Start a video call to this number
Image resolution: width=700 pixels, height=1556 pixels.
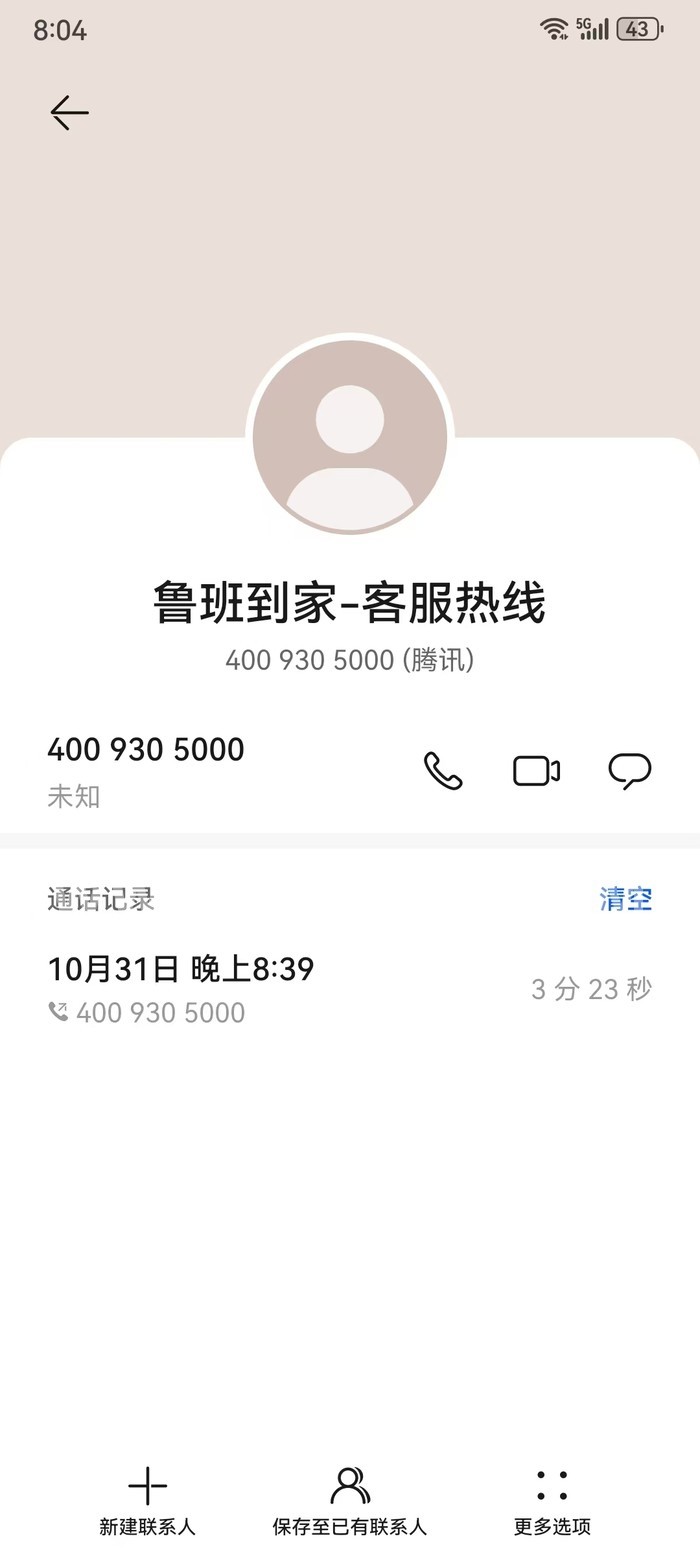536,771
